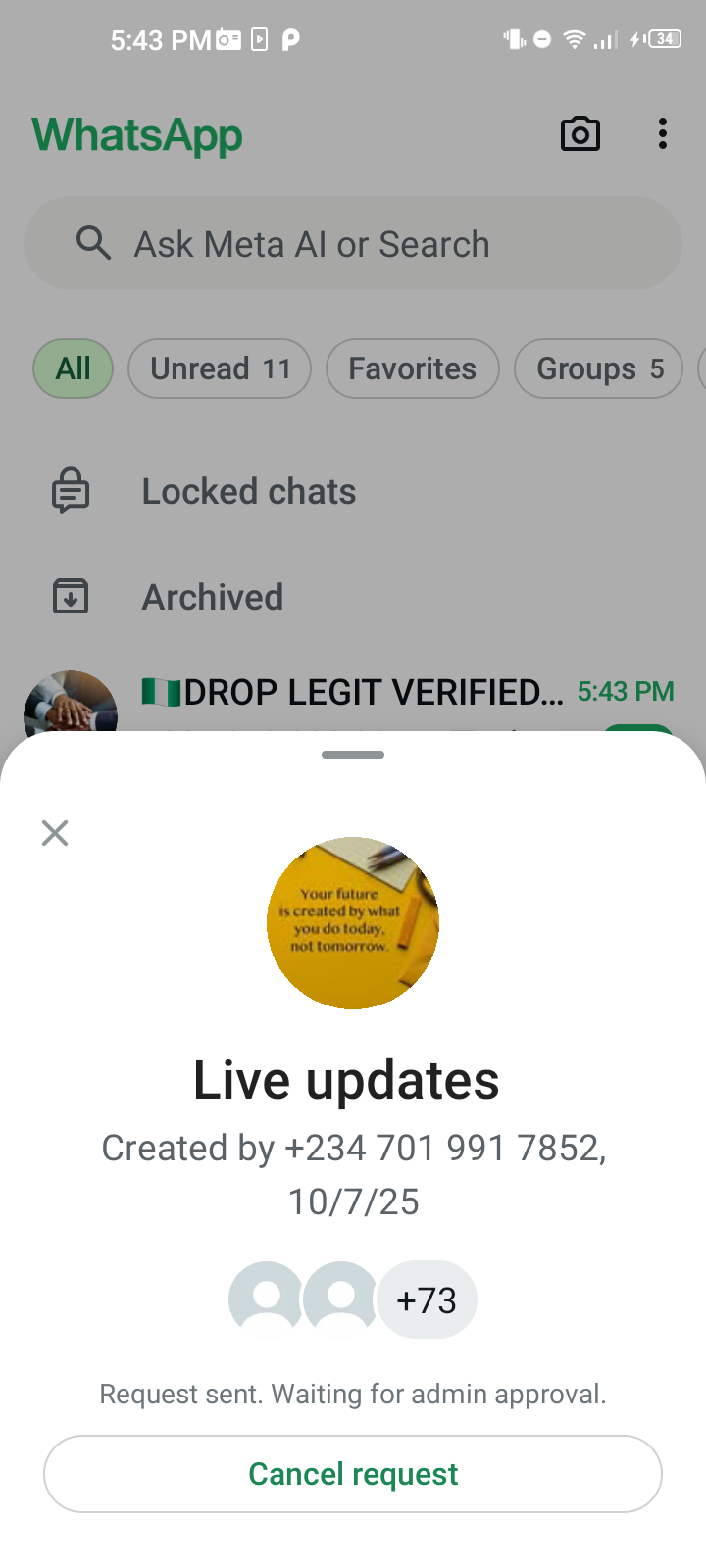Open the camera icon
706x1568 pixels.
pyautogui.click(x=580, y=134)
